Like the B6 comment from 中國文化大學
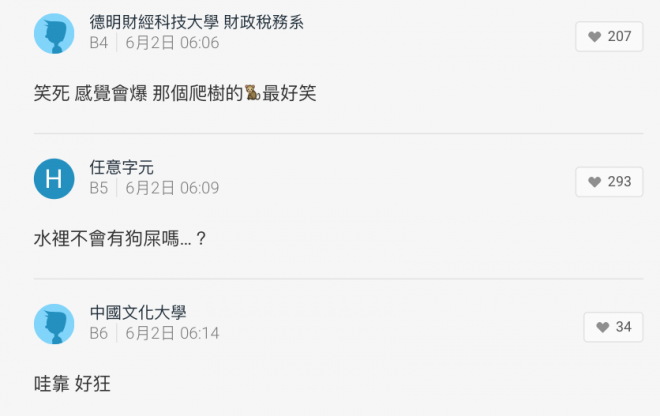The image size is (660, 416). (x=613, y=327)
